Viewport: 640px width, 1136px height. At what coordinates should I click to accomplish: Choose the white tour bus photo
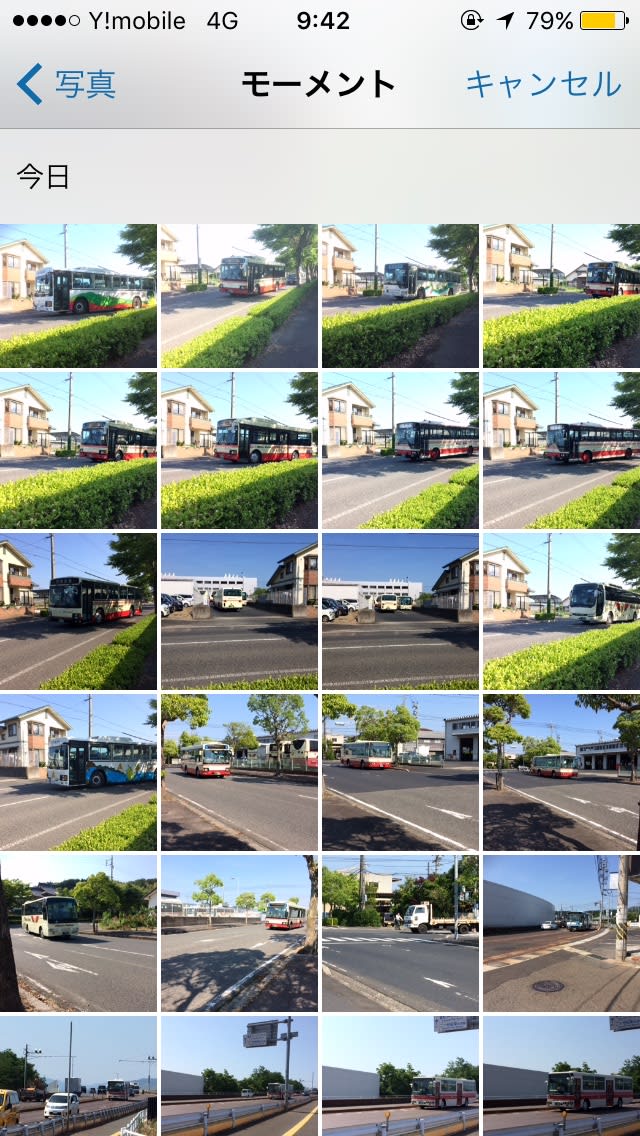[x=561, y=610]
